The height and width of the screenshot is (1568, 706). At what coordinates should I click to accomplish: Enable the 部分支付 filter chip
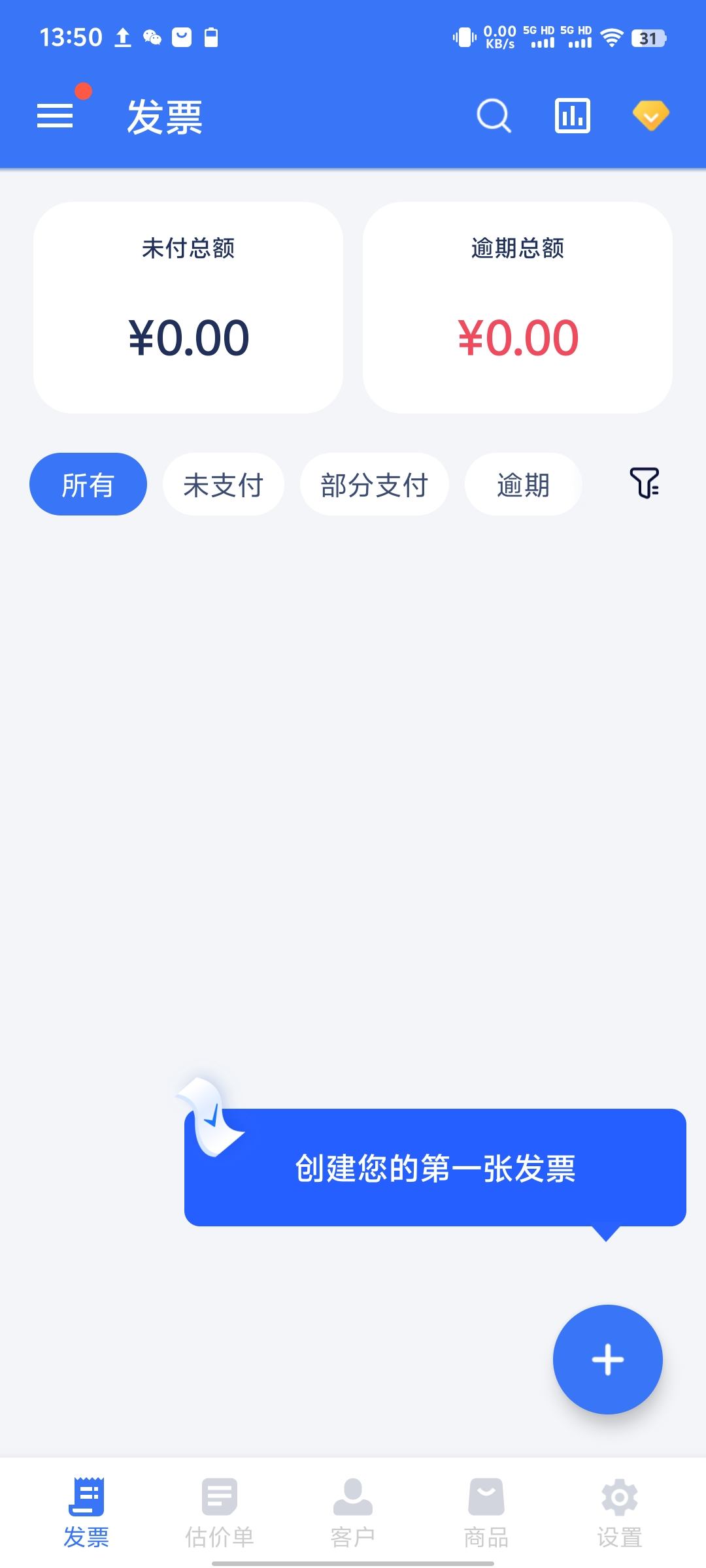[x=374, y=484]
